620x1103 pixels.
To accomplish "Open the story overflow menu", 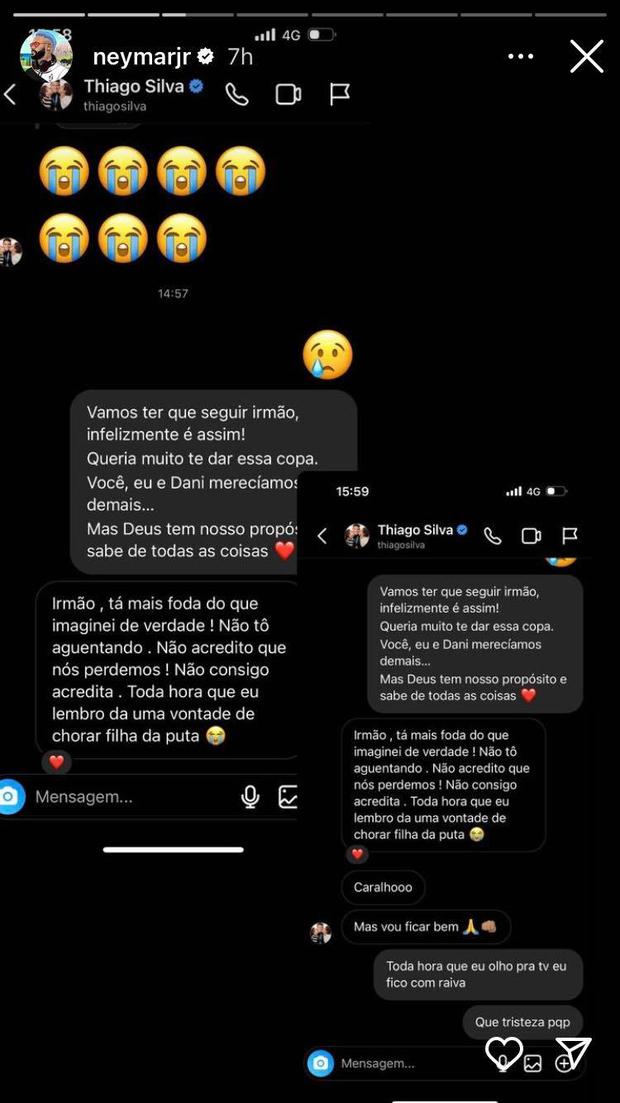I will (x=520, y=56).
